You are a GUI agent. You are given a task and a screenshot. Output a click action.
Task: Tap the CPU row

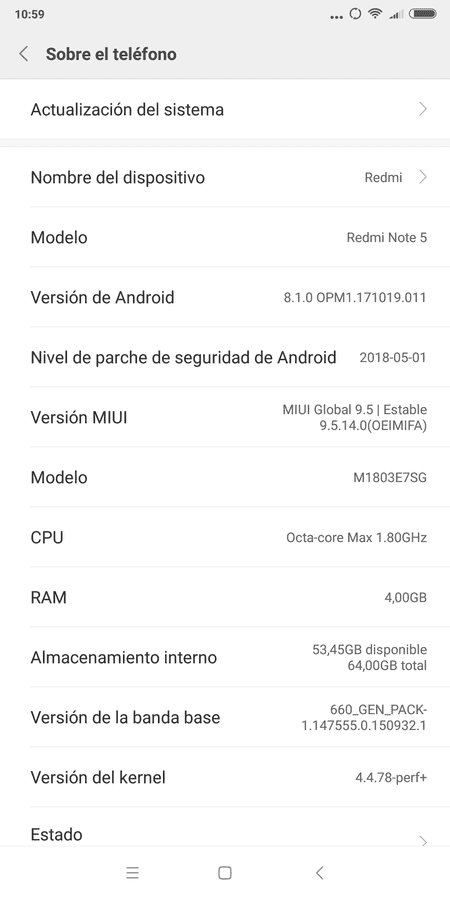(225, 538)
